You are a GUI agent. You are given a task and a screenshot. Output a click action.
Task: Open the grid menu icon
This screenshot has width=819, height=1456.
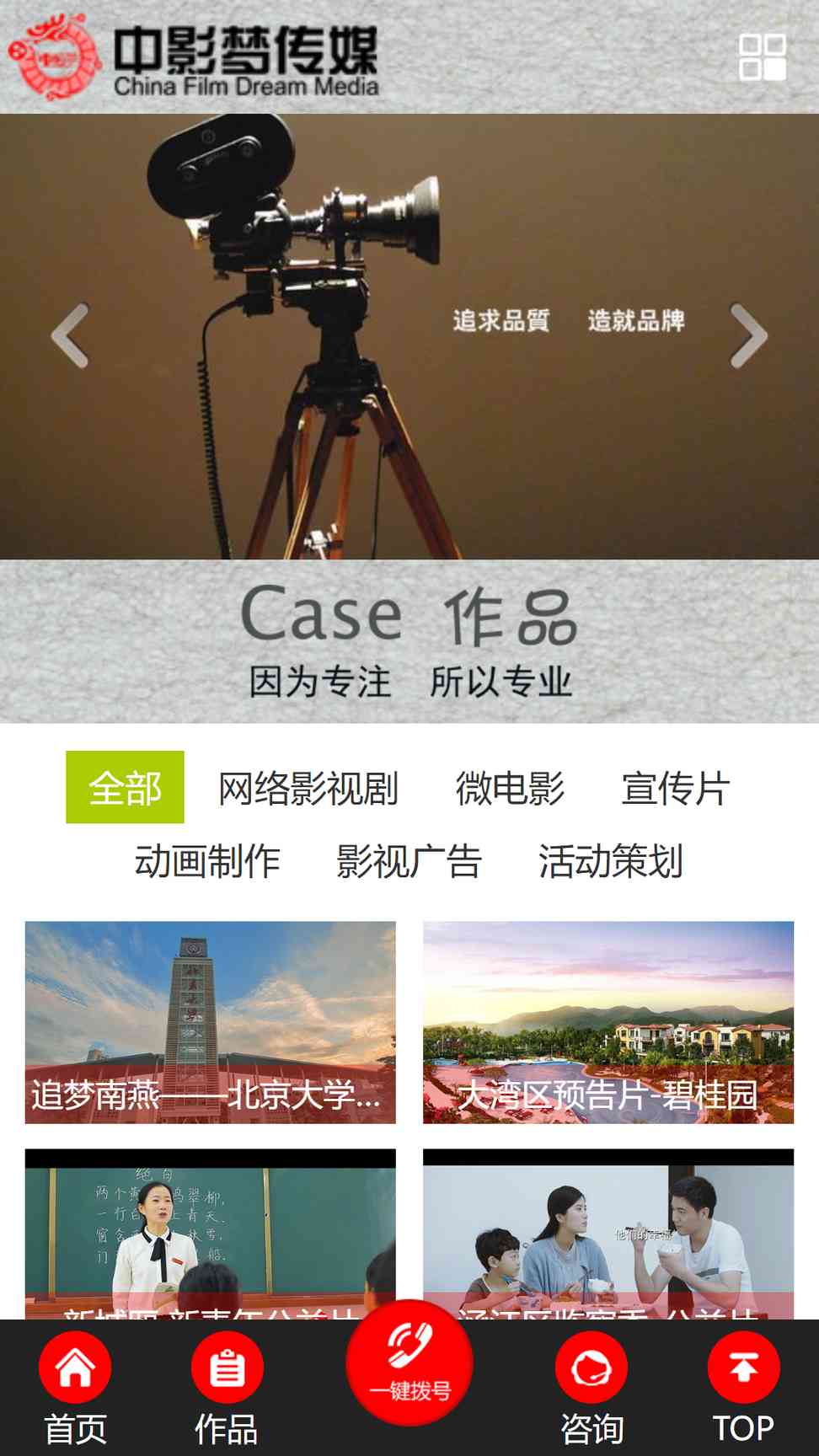tap(762, 57)
